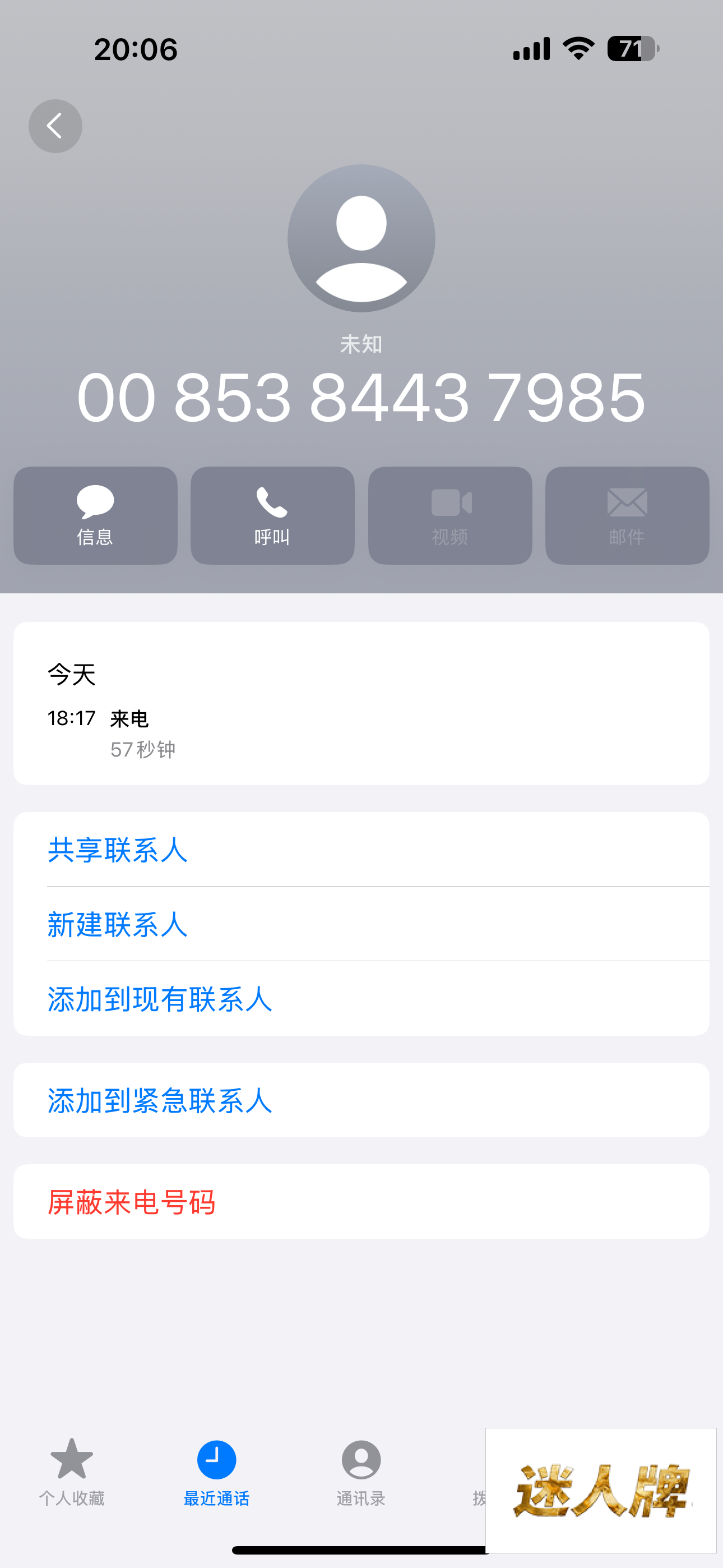Select 共享联系人 to share contact
The image size is (723, 1568).
tap(118, 849)
